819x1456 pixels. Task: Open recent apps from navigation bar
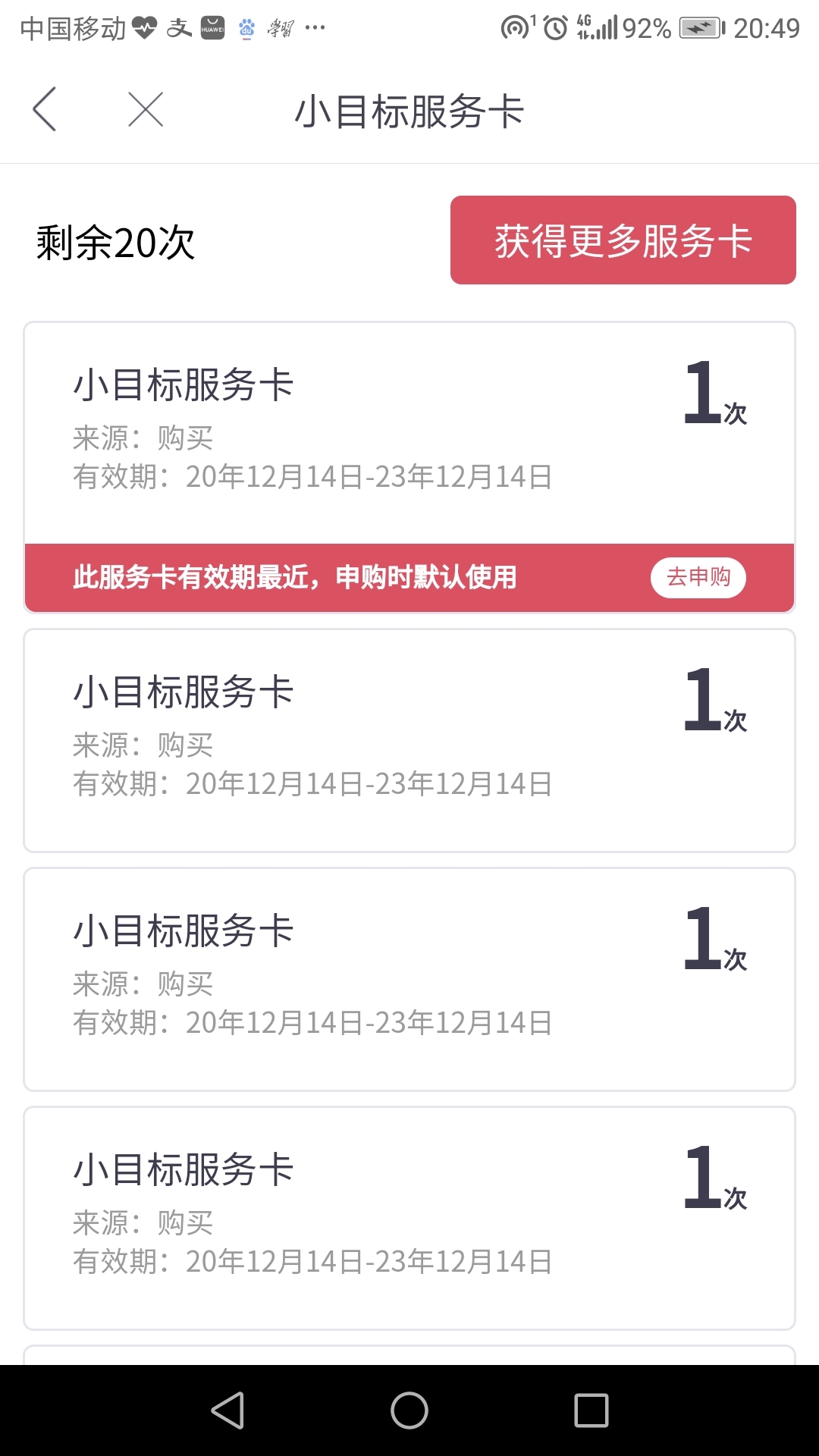point(591,1410)
